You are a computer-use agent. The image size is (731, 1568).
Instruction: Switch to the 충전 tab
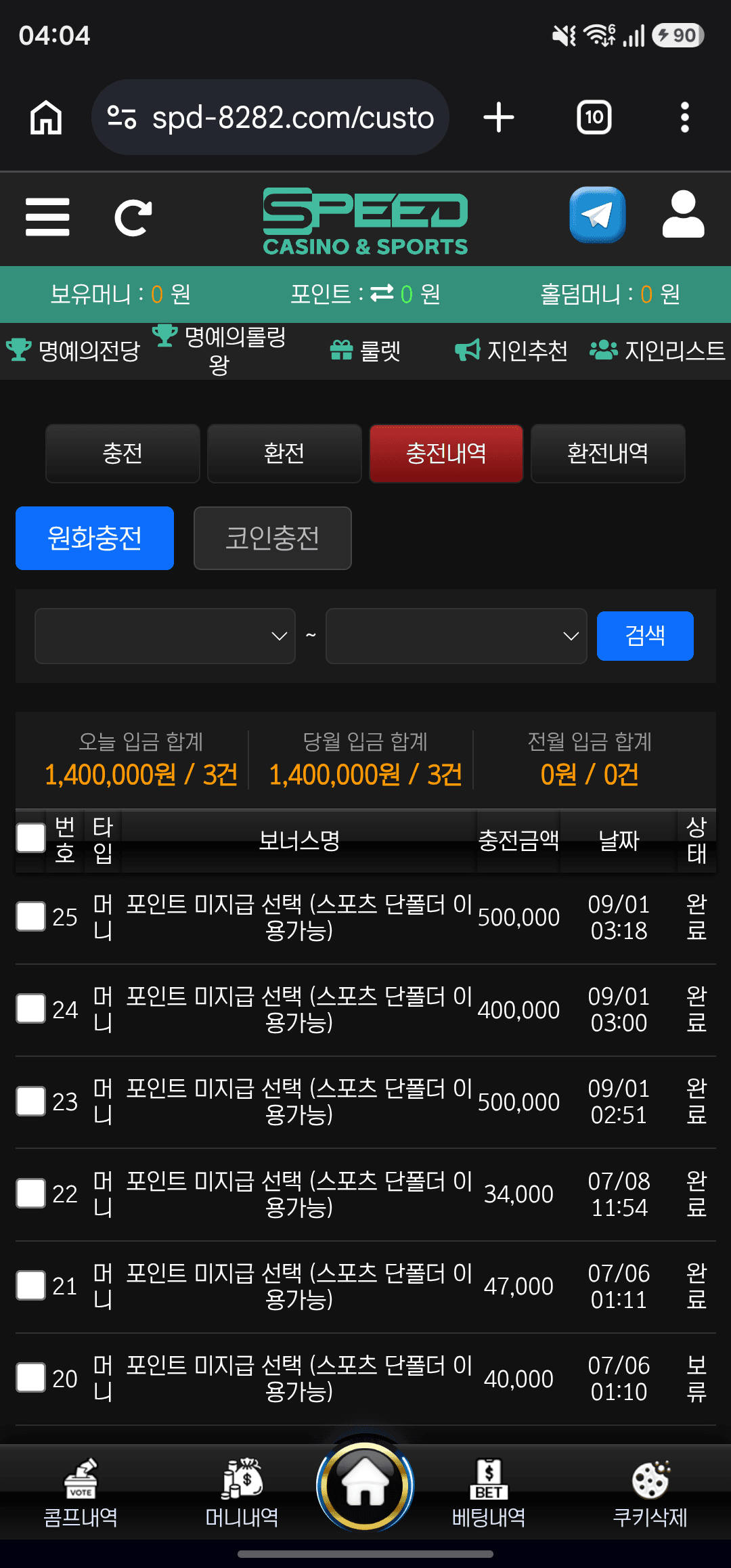point(123,454)
